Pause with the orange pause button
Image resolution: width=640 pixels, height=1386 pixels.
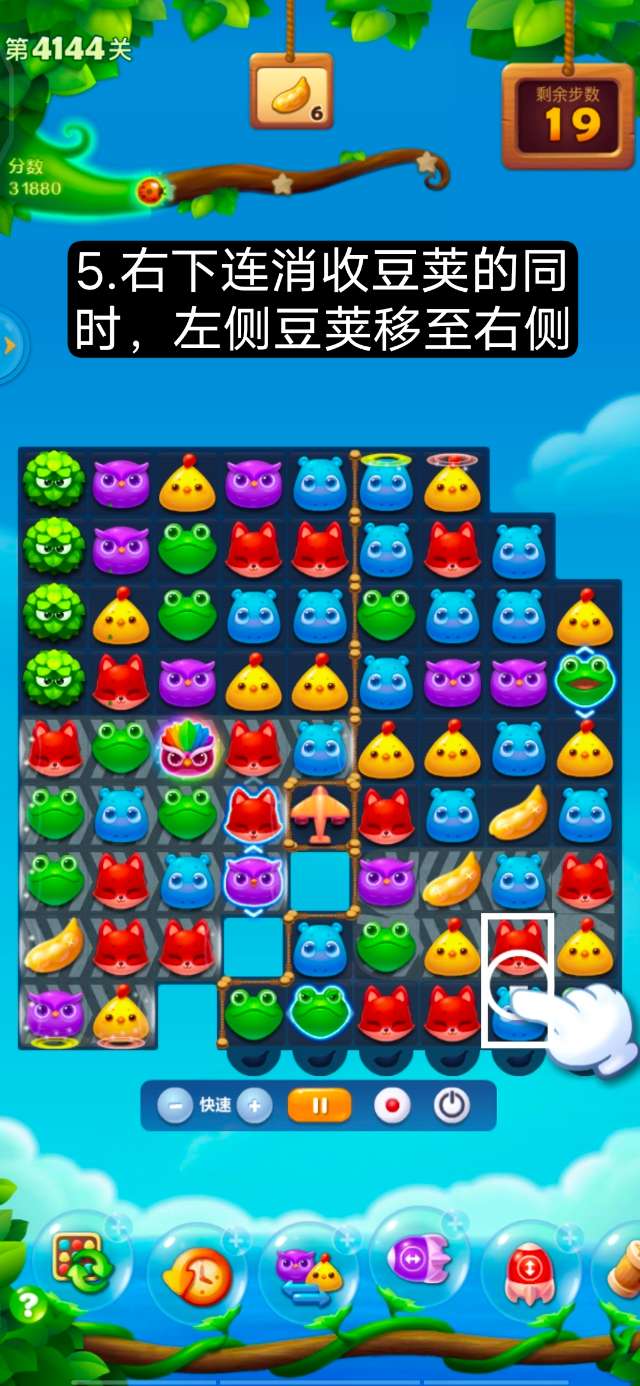(320, 1106)
